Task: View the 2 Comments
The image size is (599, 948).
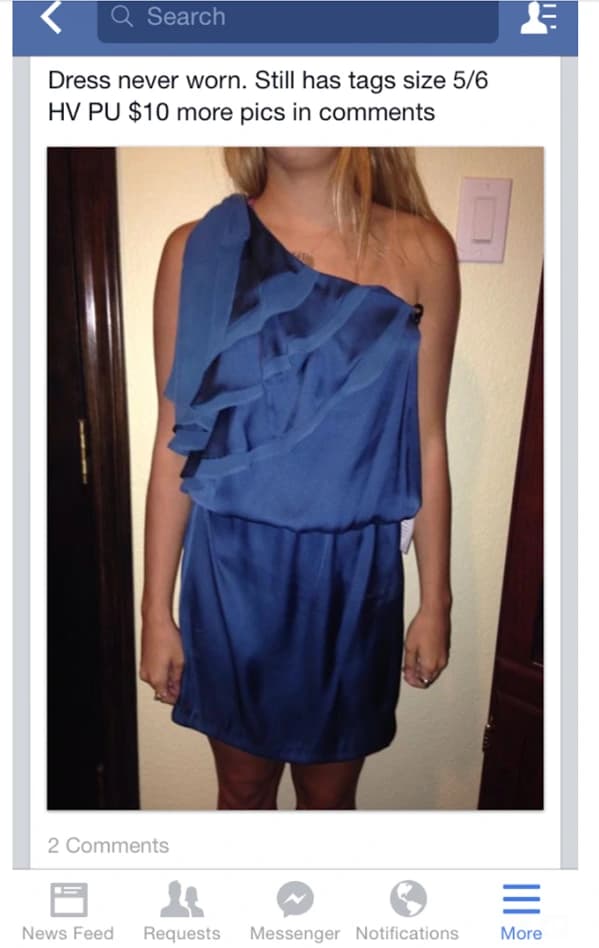Action: [108, 845]
